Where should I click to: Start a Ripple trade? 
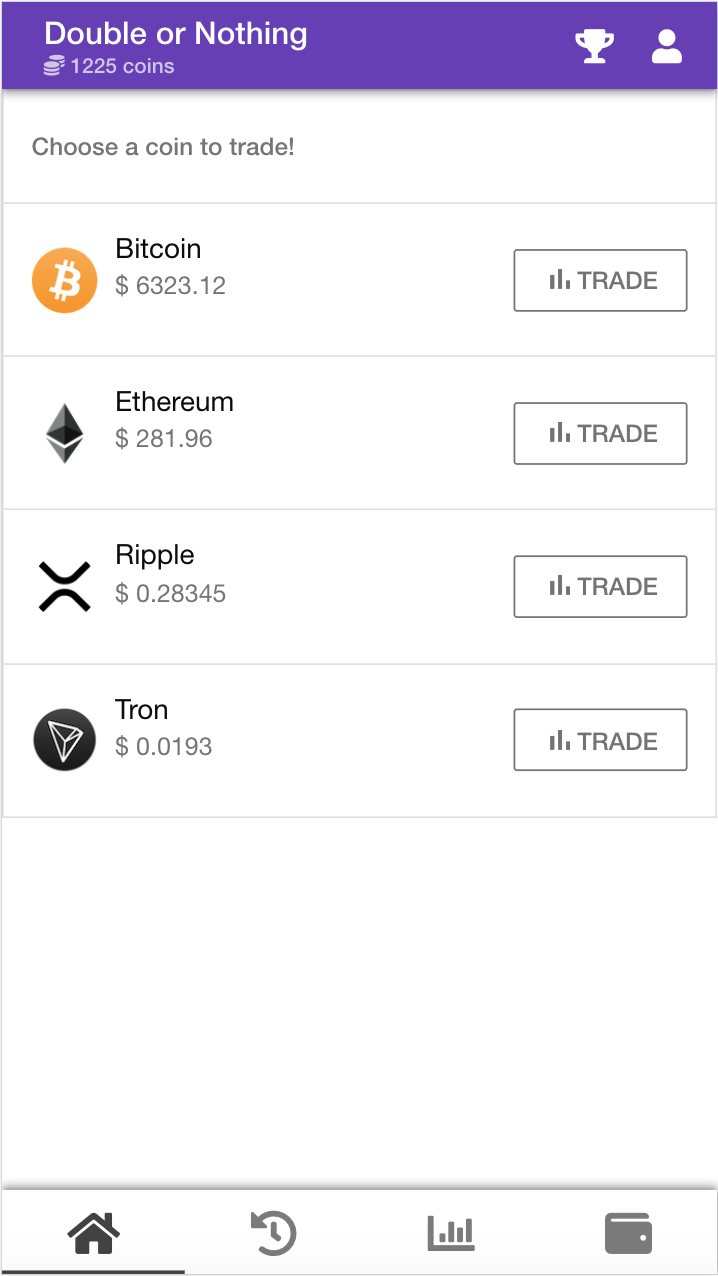click(x=600, y=586)
